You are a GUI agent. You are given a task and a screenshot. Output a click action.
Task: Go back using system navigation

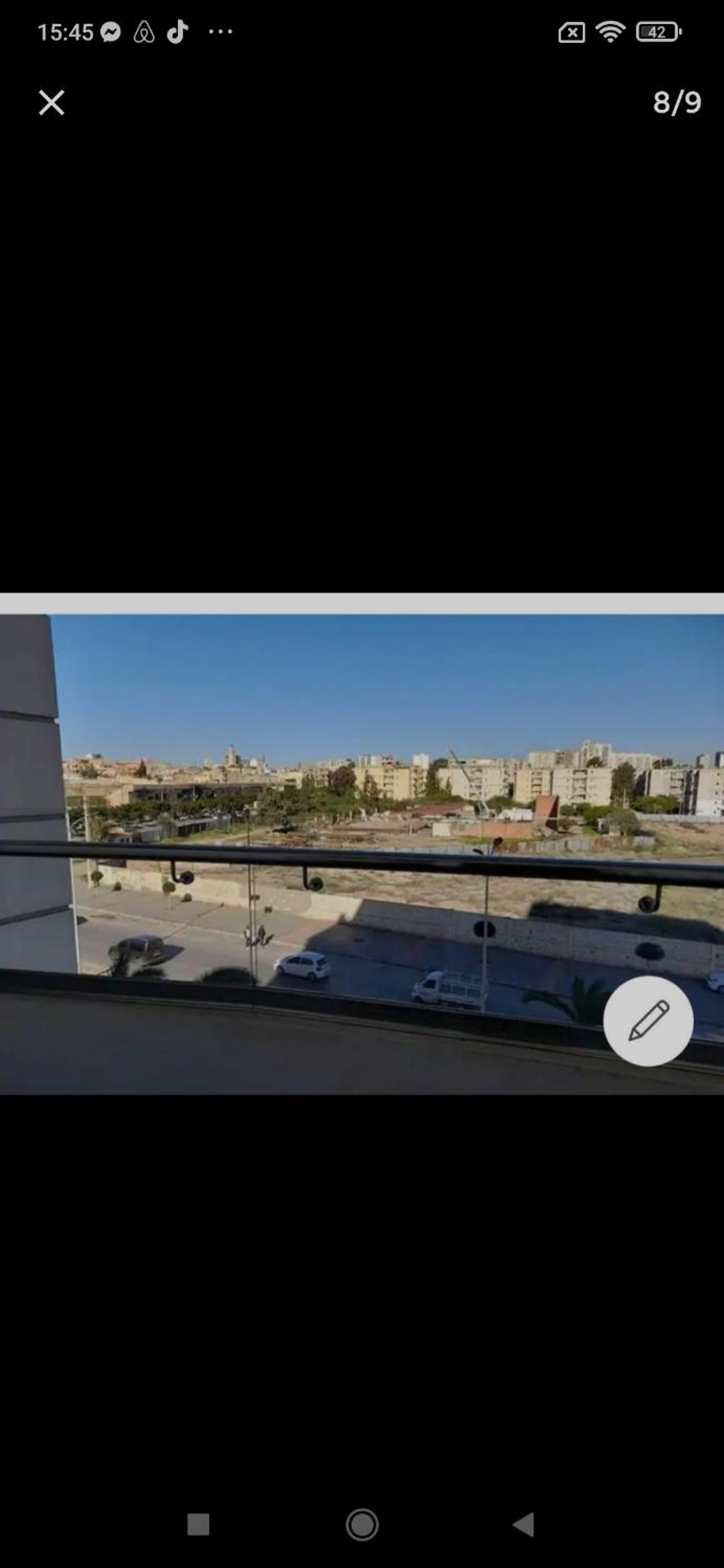coord(524,1524)
